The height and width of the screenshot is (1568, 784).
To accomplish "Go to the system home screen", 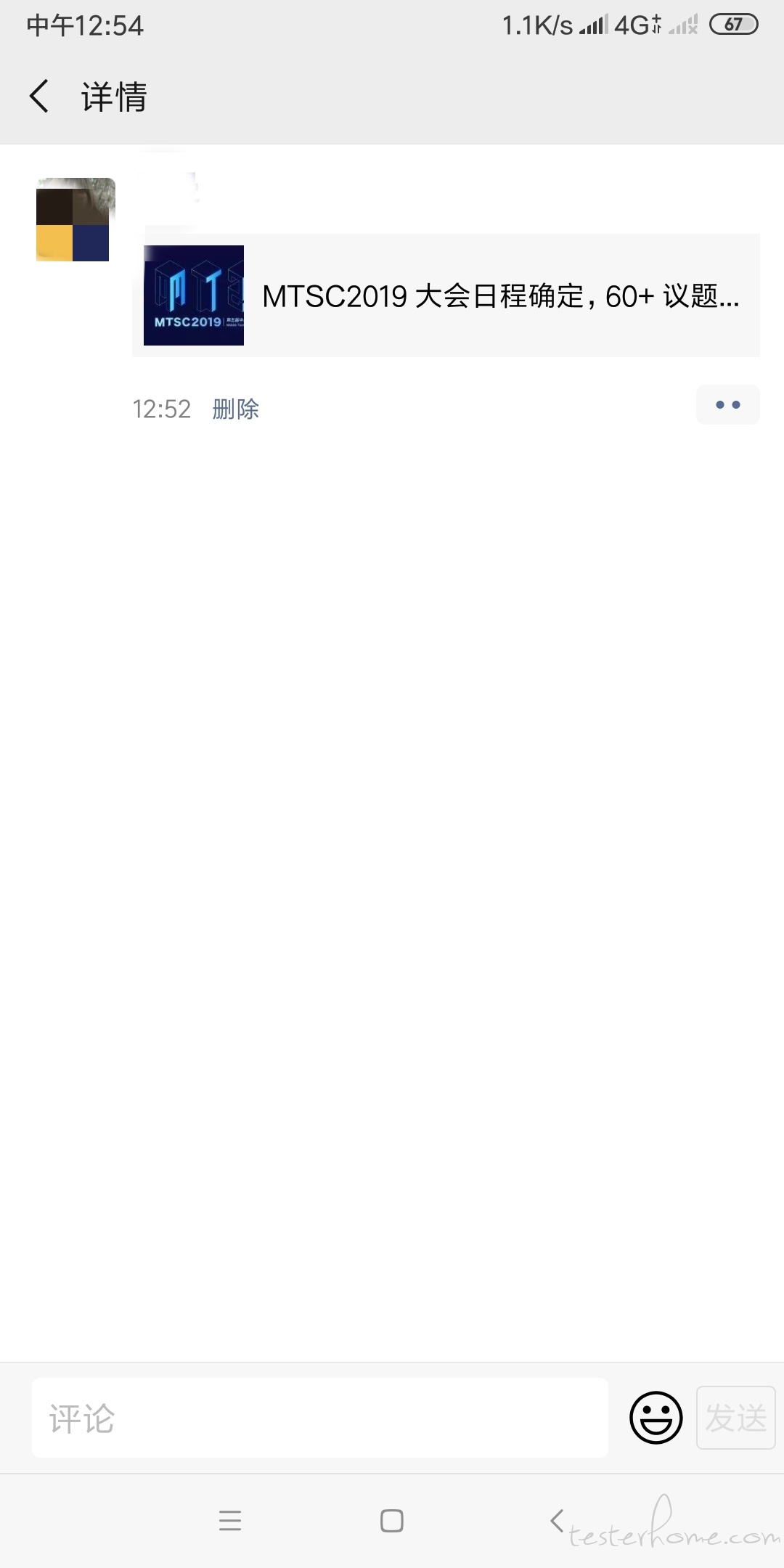I will 392,1520.
